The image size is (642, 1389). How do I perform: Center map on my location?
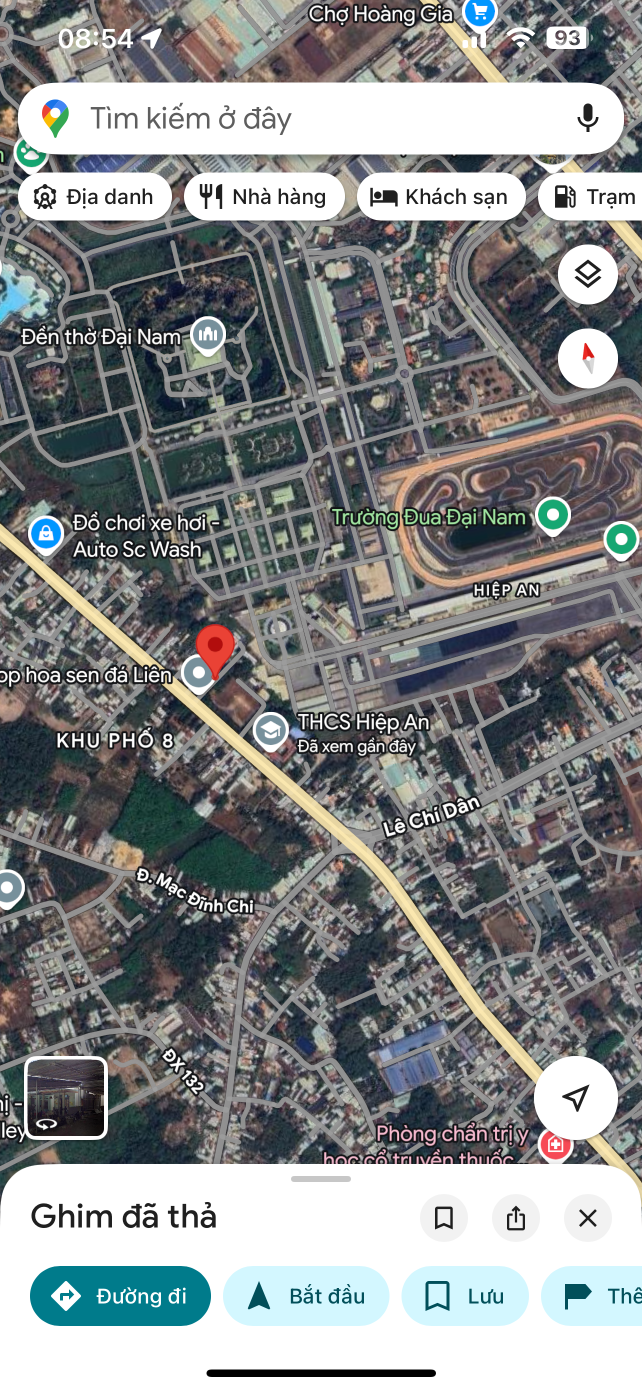pos(575,1098)
